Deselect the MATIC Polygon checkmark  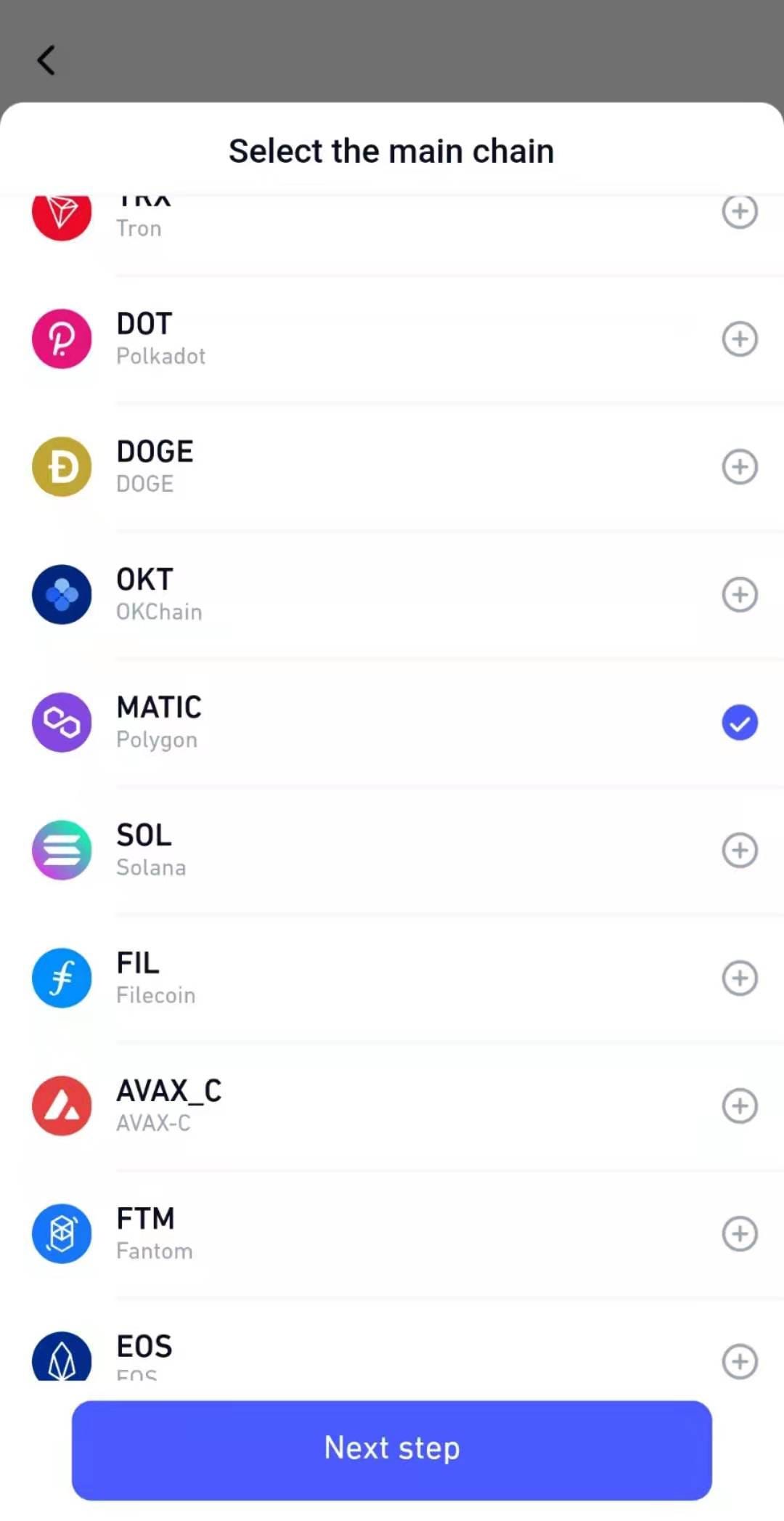[x=740, y=723]
